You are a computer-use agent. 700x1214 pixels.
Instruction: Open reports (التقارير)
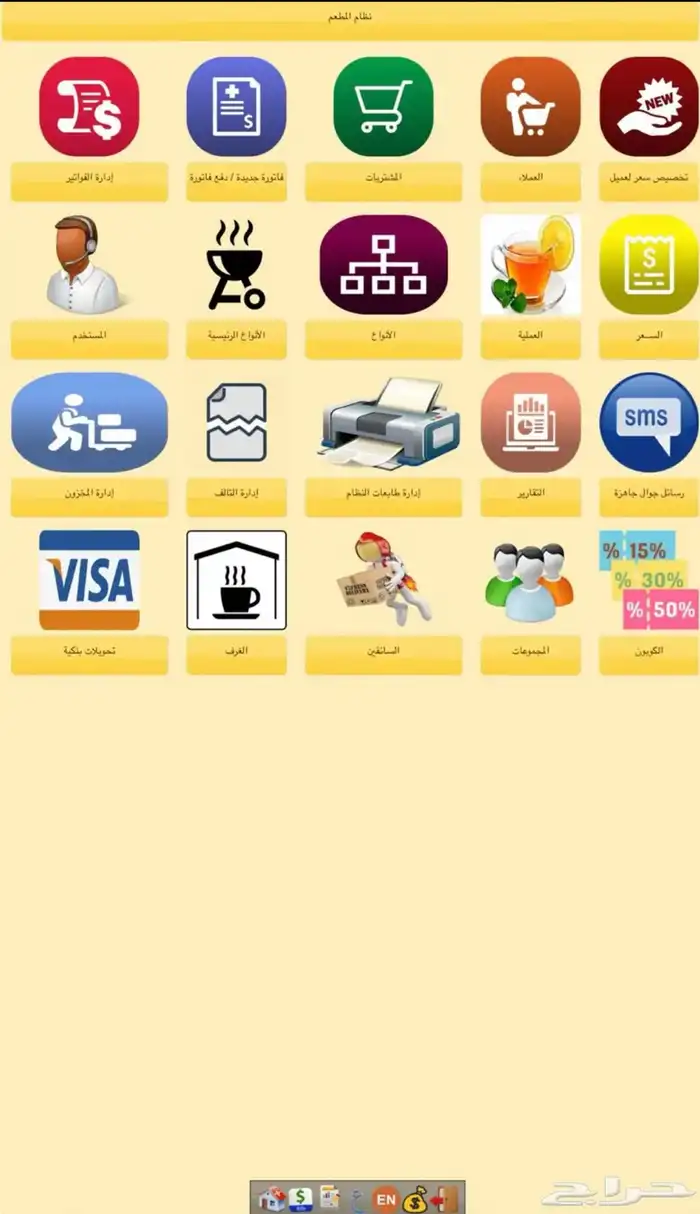tap(530, 423)
